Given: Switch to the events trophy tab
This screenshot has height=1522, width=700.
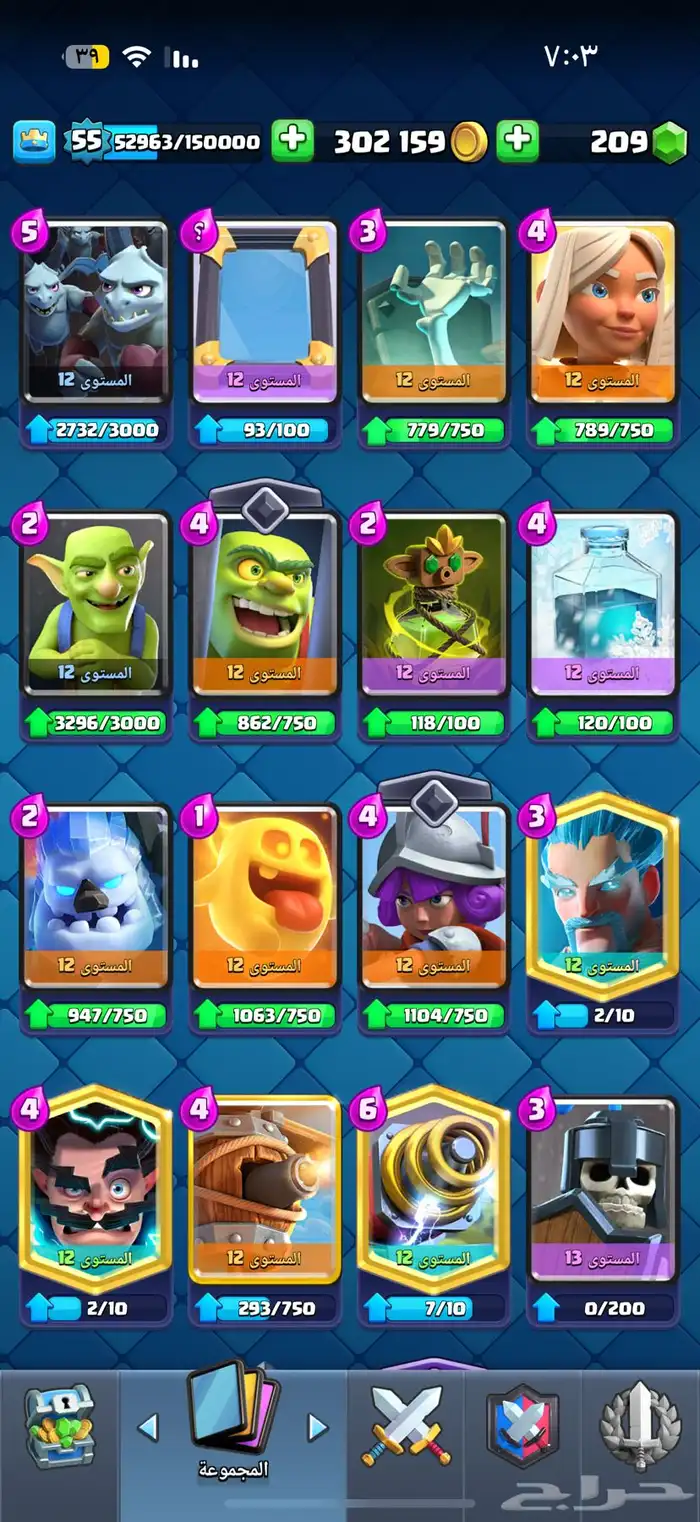Looking at the screenshot, I should tap(640, 1427).
